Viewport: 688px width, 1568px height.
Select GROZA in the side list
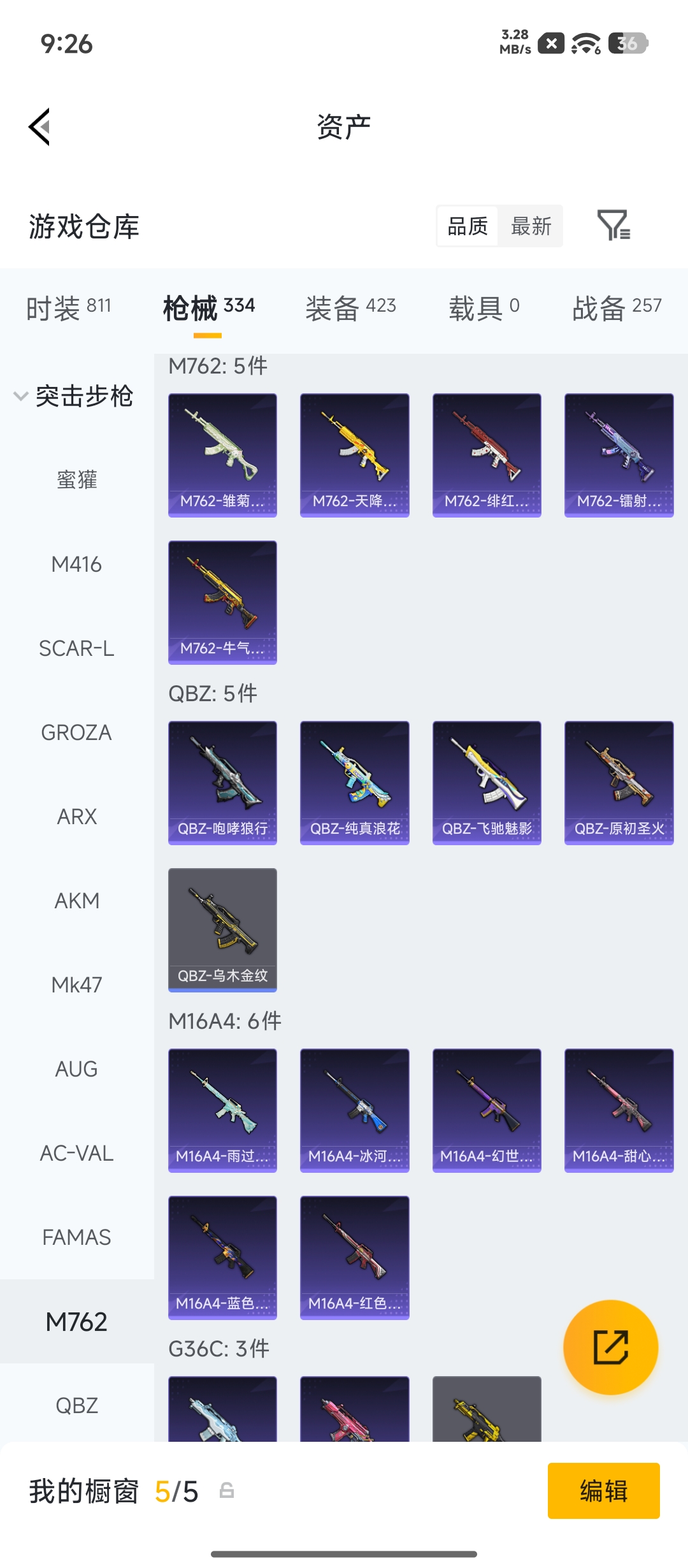click(x=76, y=732)
